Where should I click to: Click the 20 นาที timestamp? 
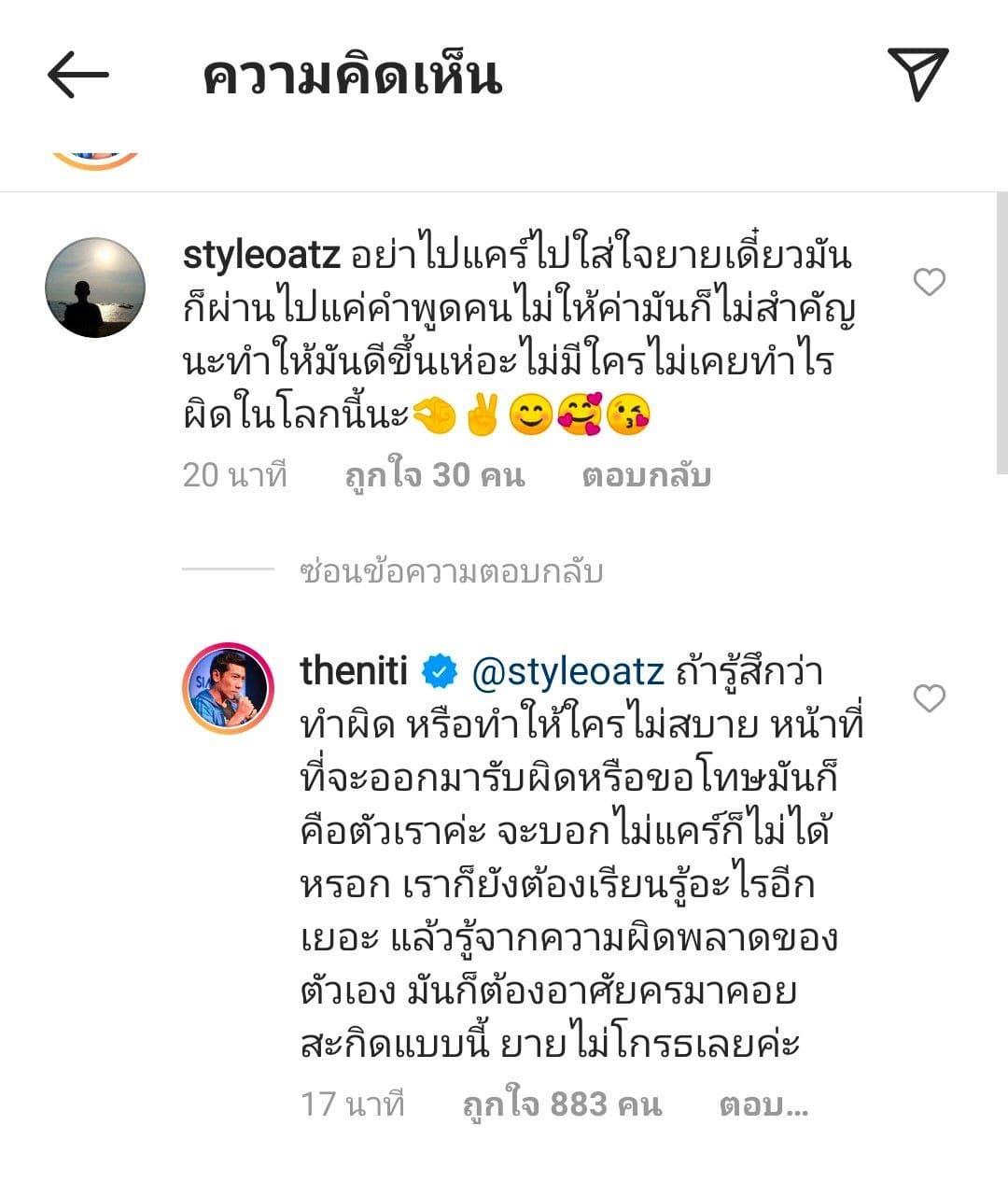(233, 476)
